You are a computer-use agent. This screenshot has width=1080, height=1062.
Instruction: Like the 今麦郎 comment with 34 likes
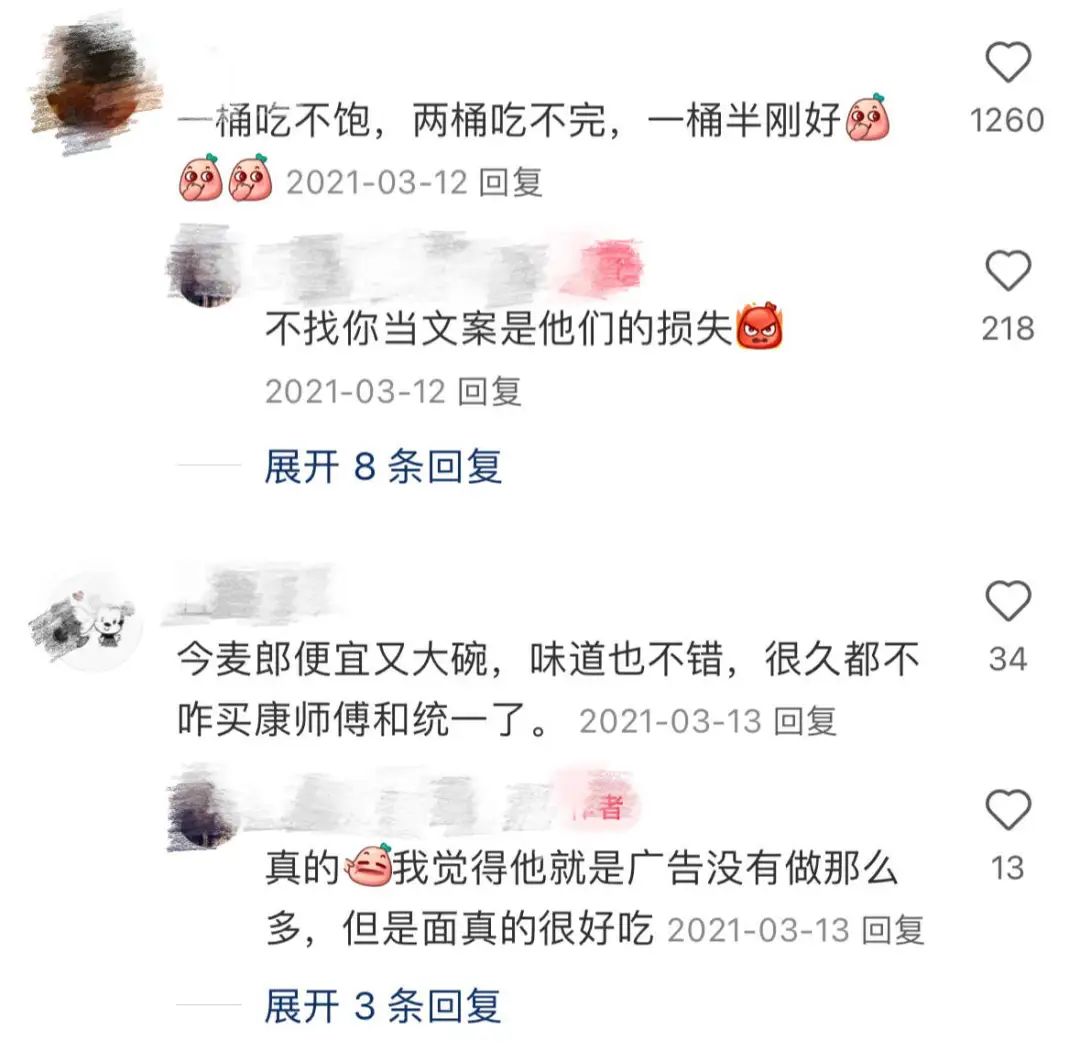(x=1007, y=602)
